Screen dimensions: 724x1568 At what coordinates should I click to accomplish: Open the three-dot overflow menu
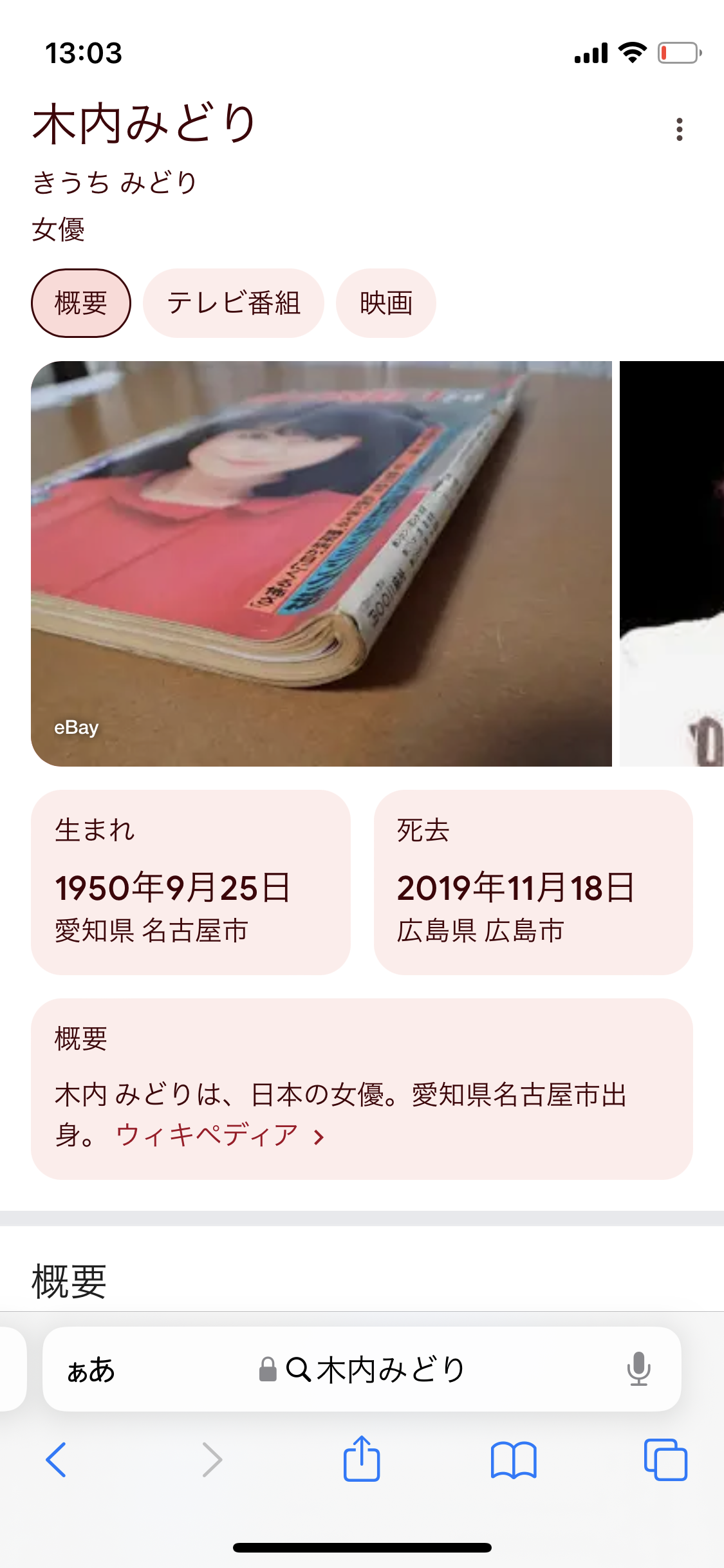point(679,129)
